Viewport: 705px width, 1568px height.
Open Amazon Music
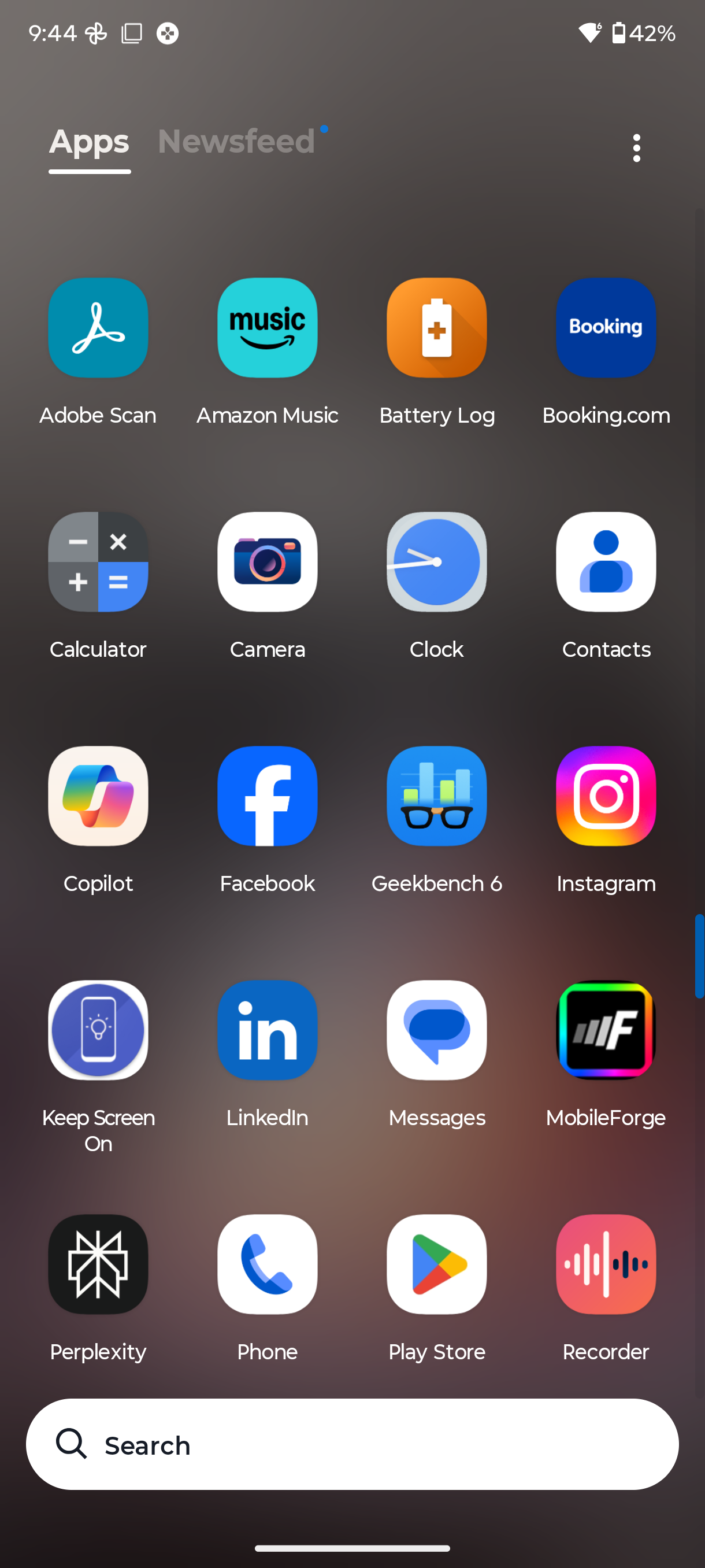coord(267,328)
